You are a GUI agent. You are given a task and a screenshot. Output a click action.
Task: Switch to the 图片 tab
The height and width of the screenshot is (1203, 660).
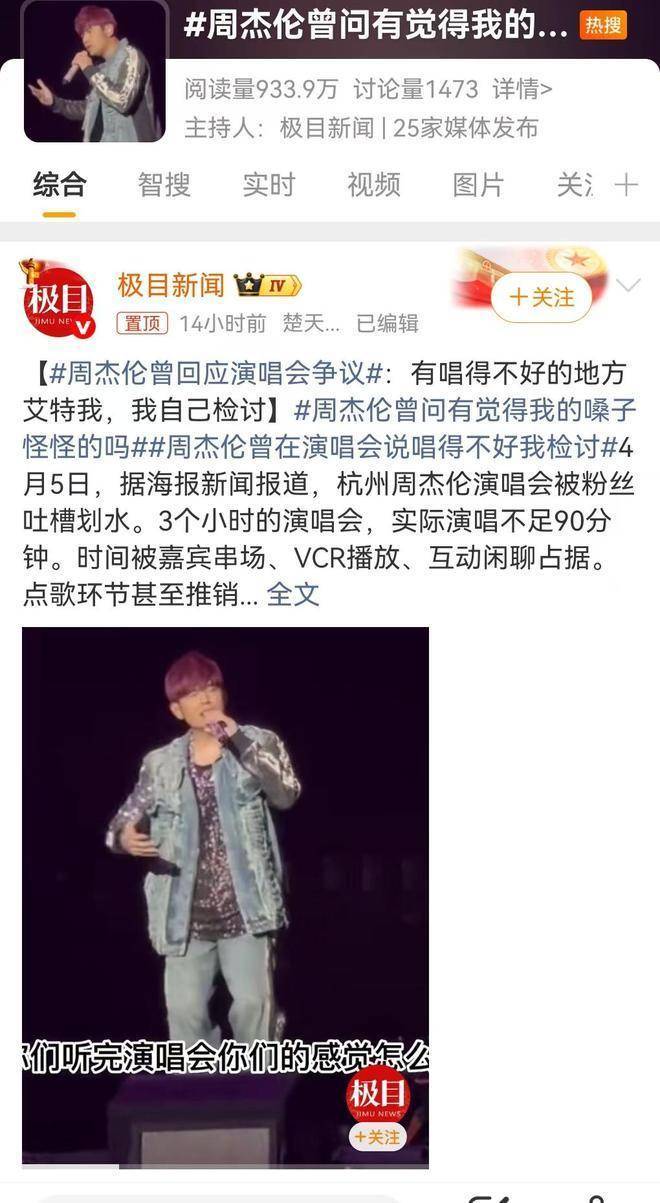[x=478, y=185]
